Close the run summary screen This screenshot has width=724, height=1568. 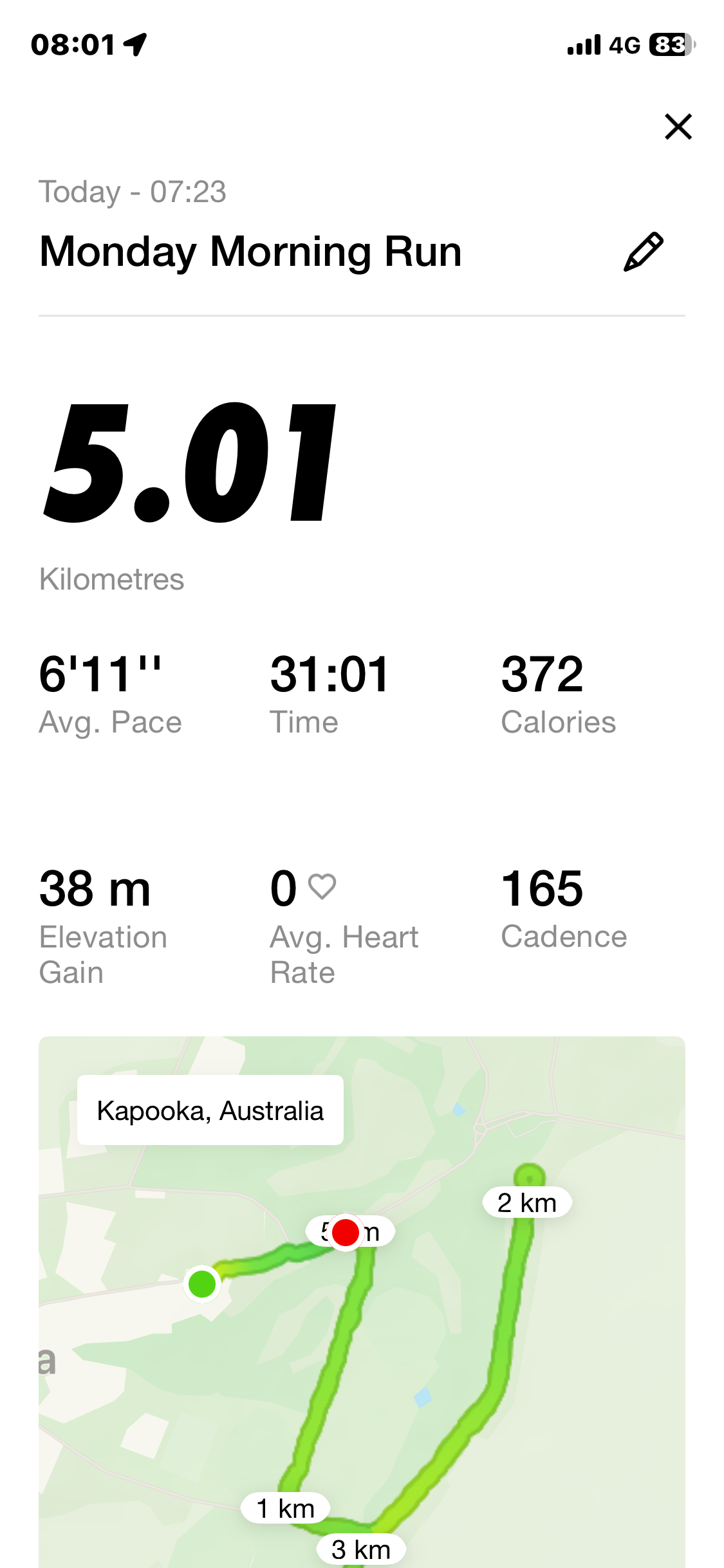coord(678,127)
